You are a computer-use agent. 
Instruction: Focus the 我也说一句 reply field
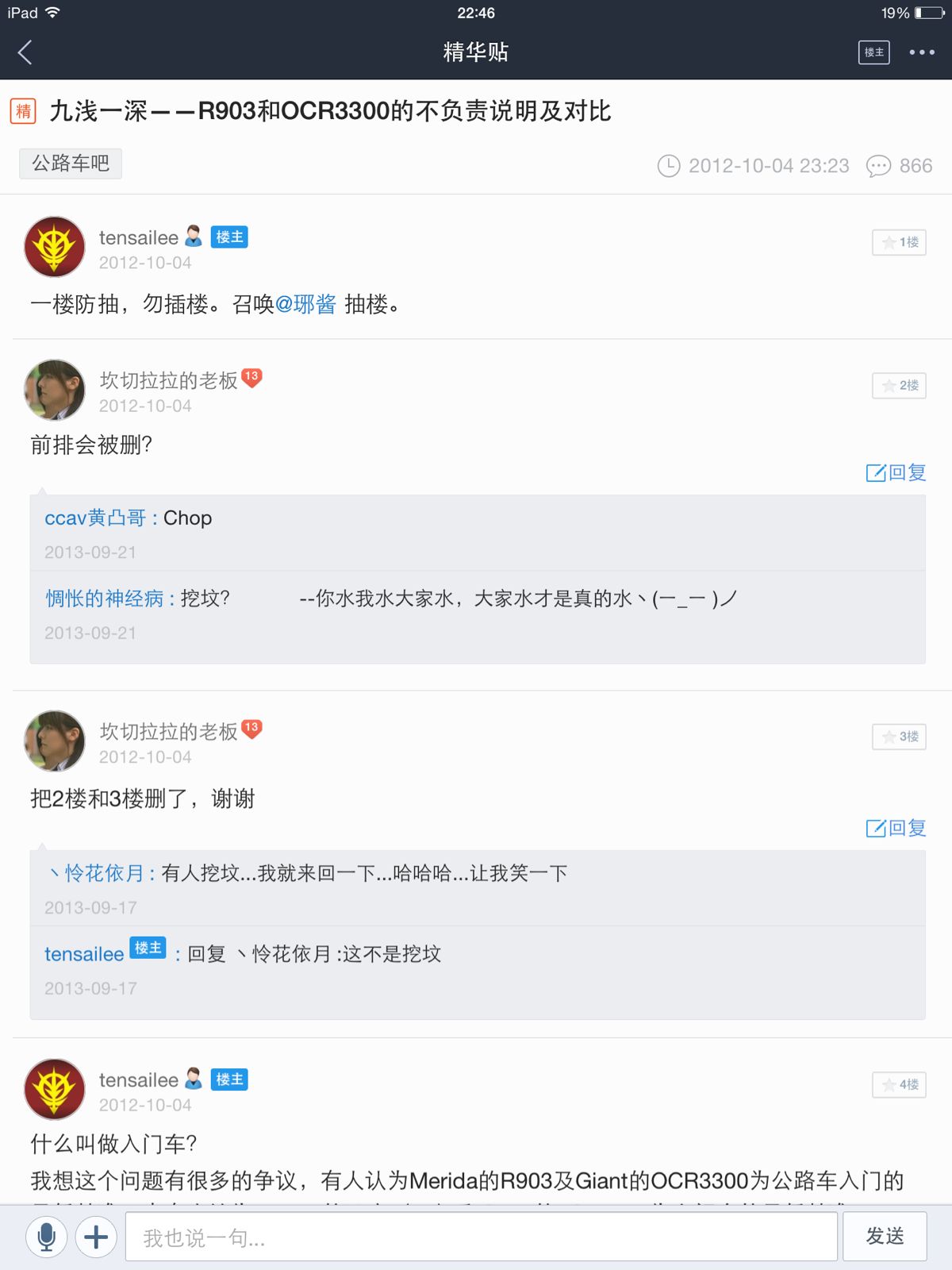[x=482, y=1237]
